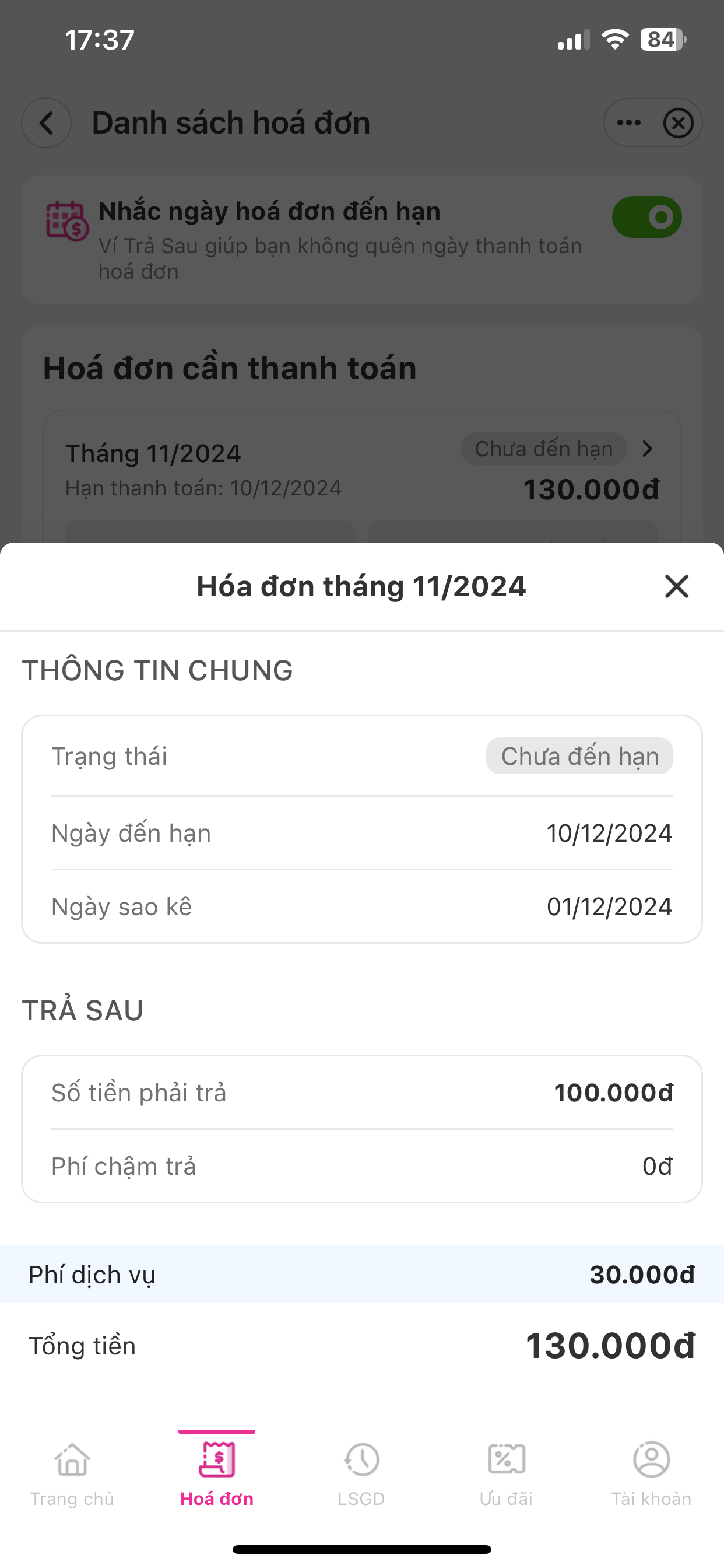This screenshot has height=1568, width=724.
Task: Switch to the Trang chủ tab
Action: point(72,1473)
